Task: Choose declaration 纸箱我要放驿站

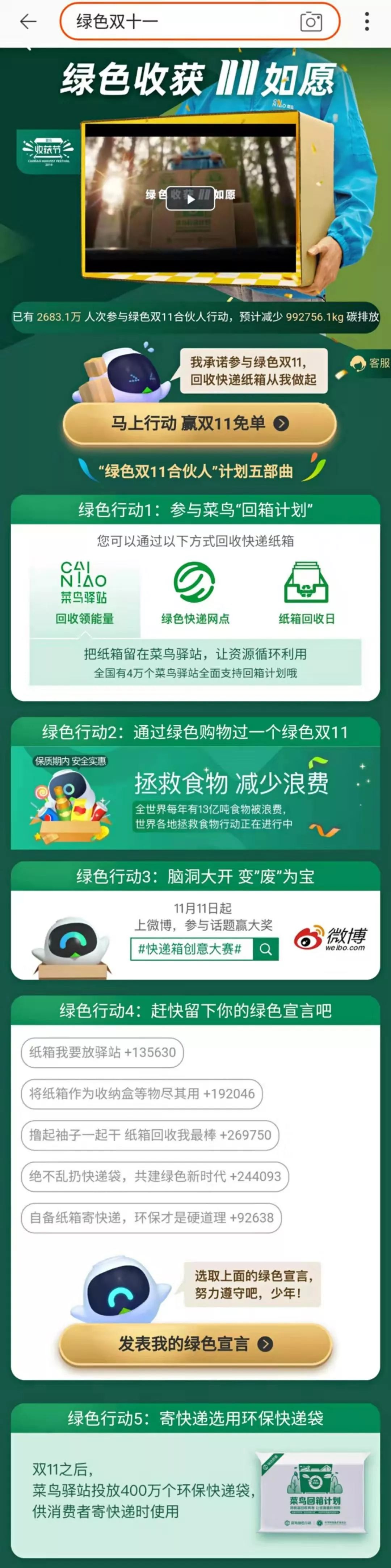Action: (x=102, y=1053)
